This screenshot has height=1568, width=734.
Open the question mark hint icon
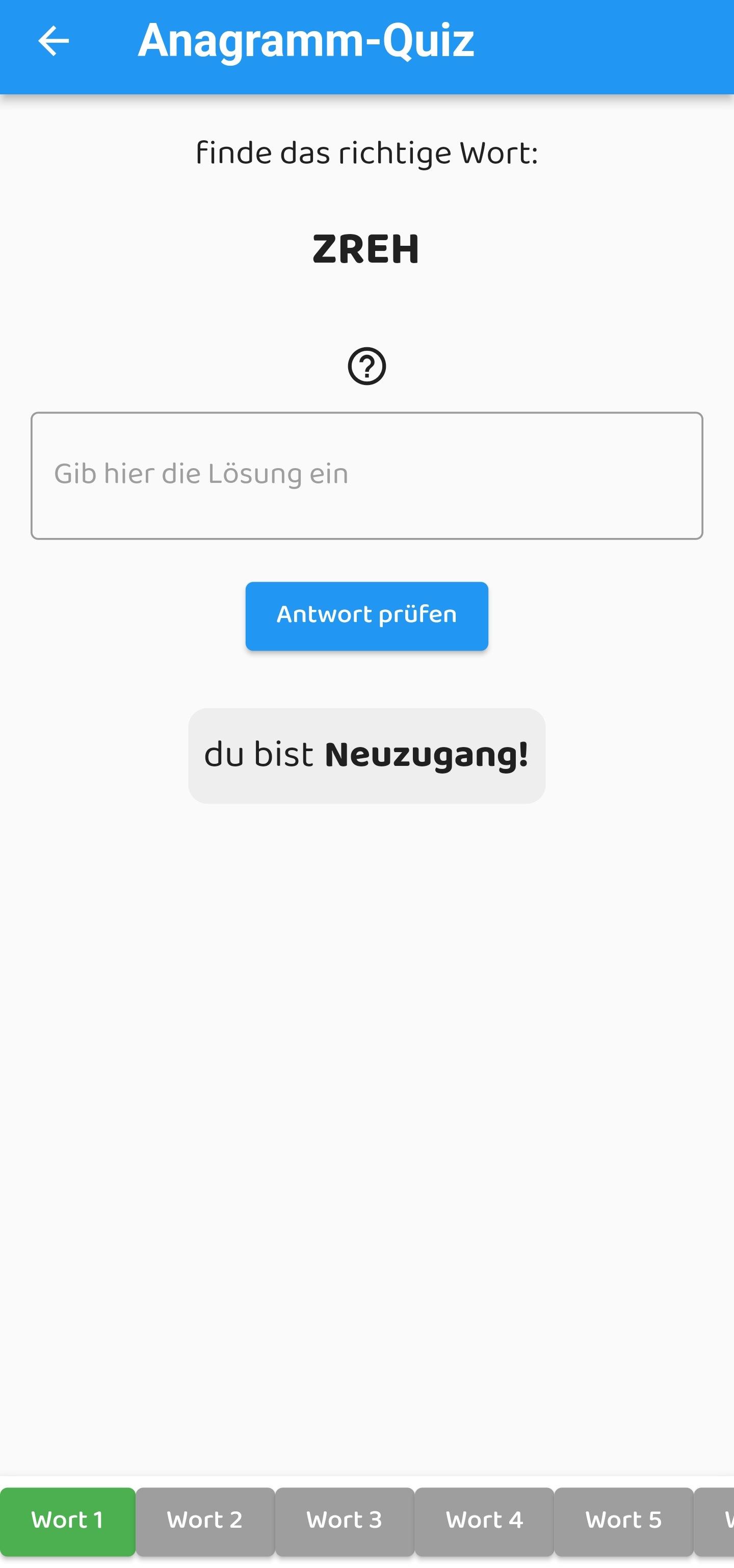[x=366, y=366]
